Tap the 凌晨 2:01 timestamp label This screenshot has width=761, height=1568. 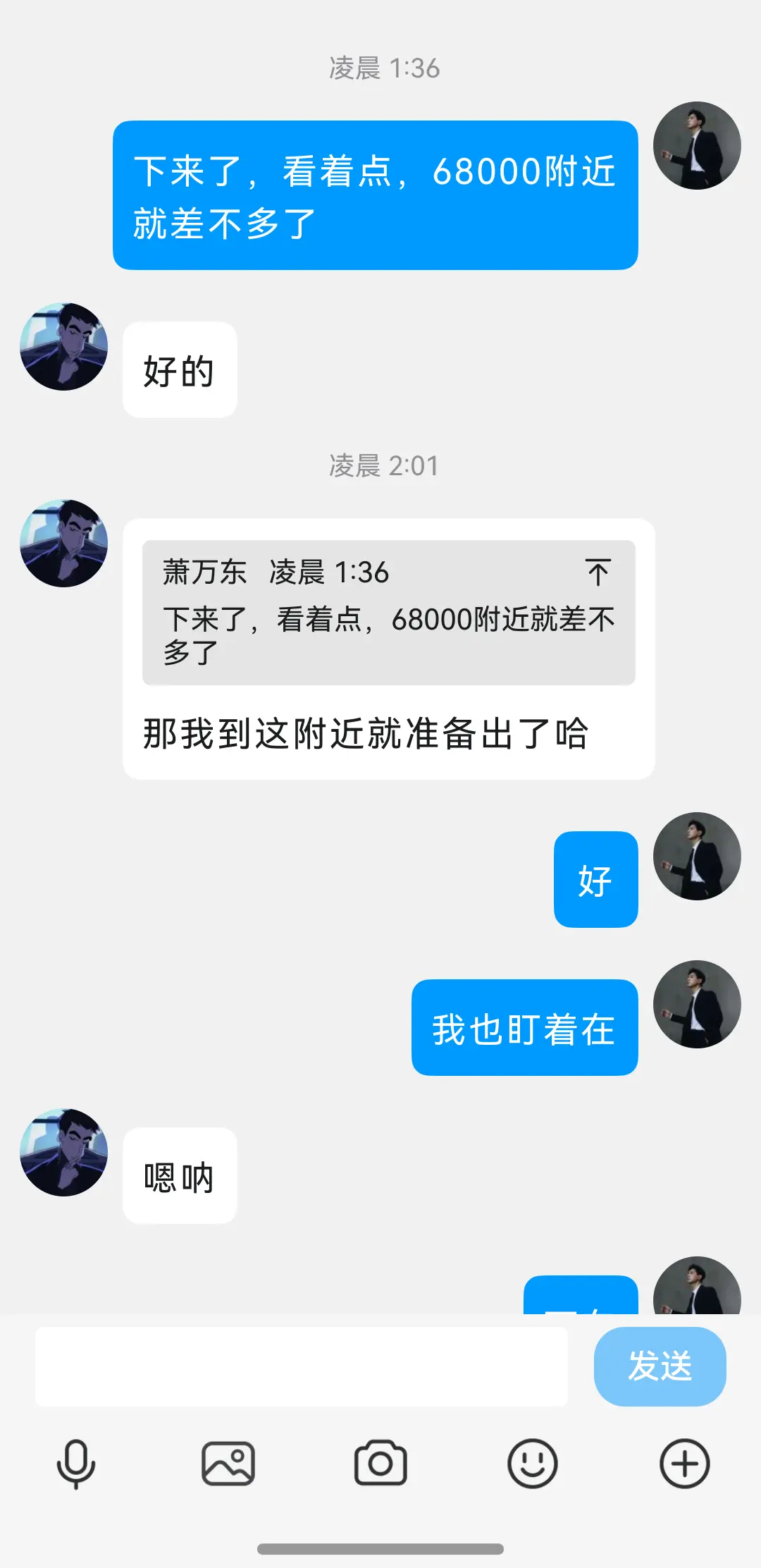pos(384,466)
